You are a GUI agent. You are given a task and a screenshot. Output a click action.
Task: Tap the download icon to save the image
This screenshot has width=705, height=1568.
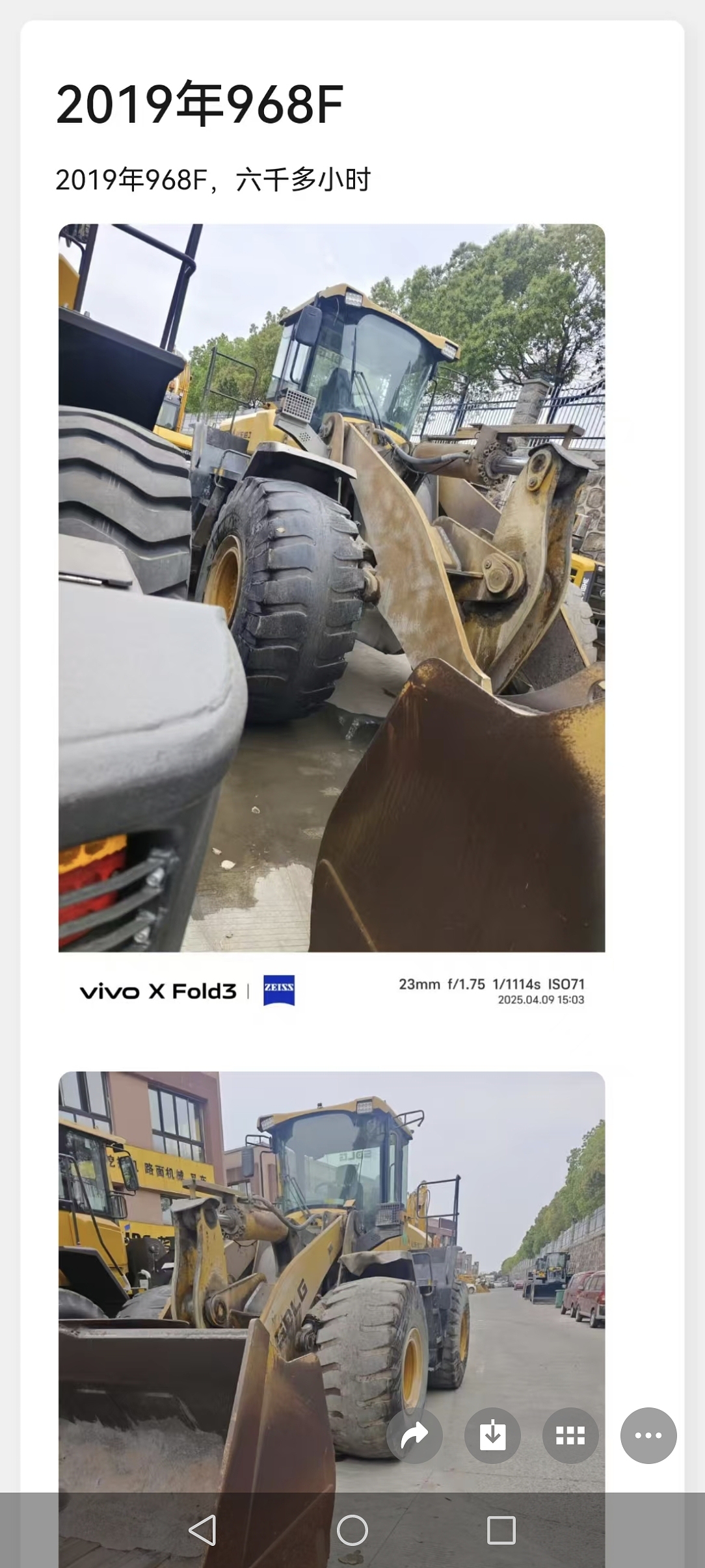(x=492, y=1435)
